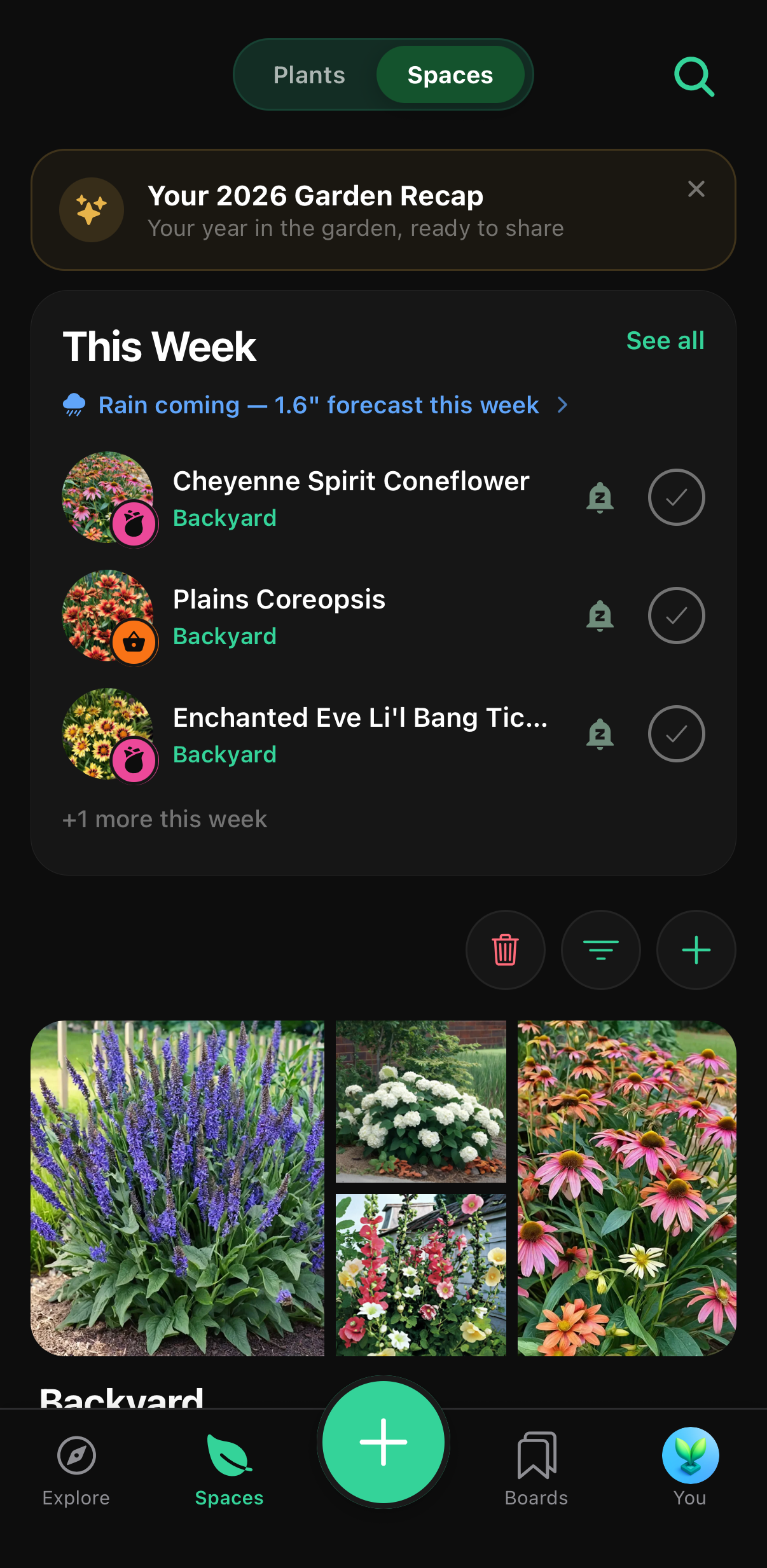Snooze Enchanted Eve Li'l Bang reminder
The height and width of the screenshot is (1568, 767).
click(600, 734)
